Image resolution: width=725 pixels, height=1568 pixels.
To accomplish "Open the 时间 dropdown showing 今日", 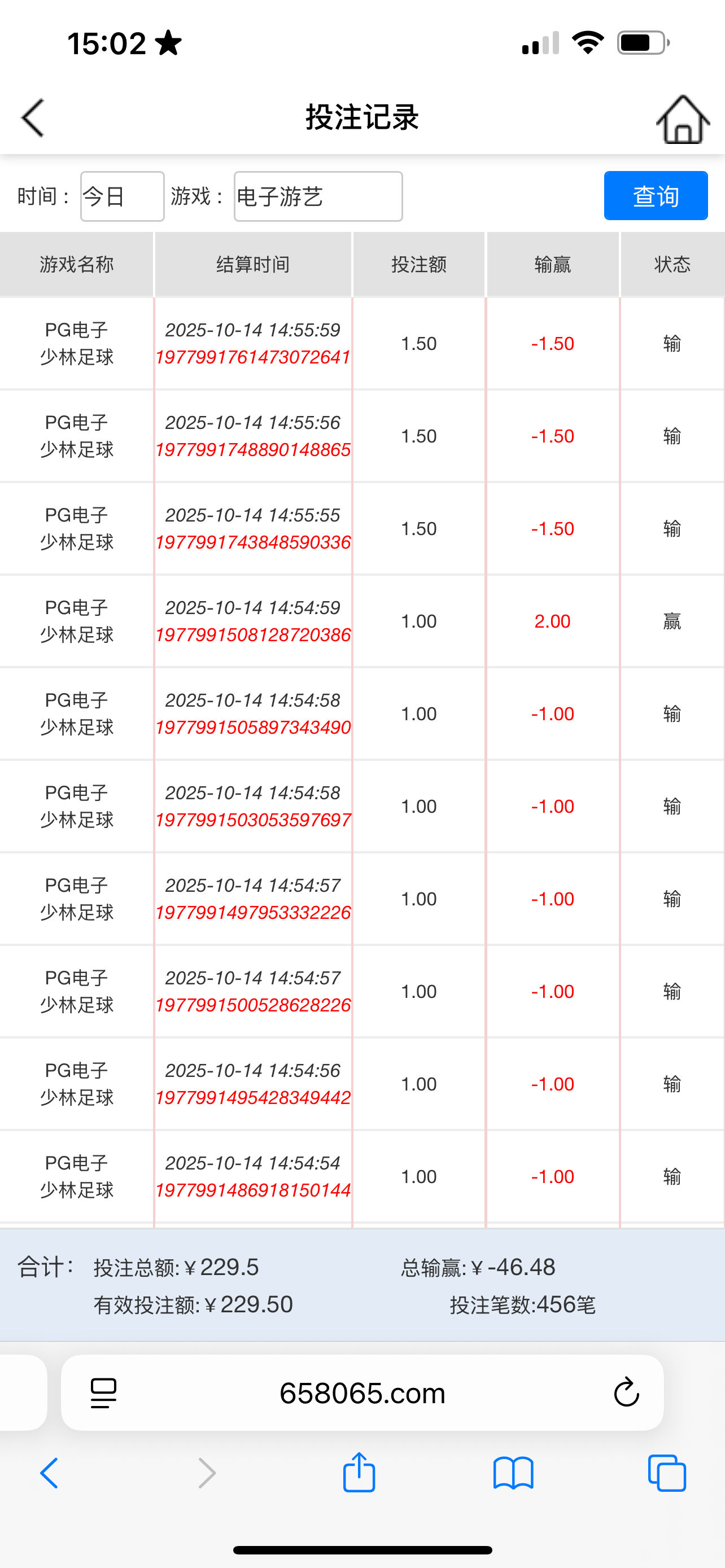I will point(123,196).
